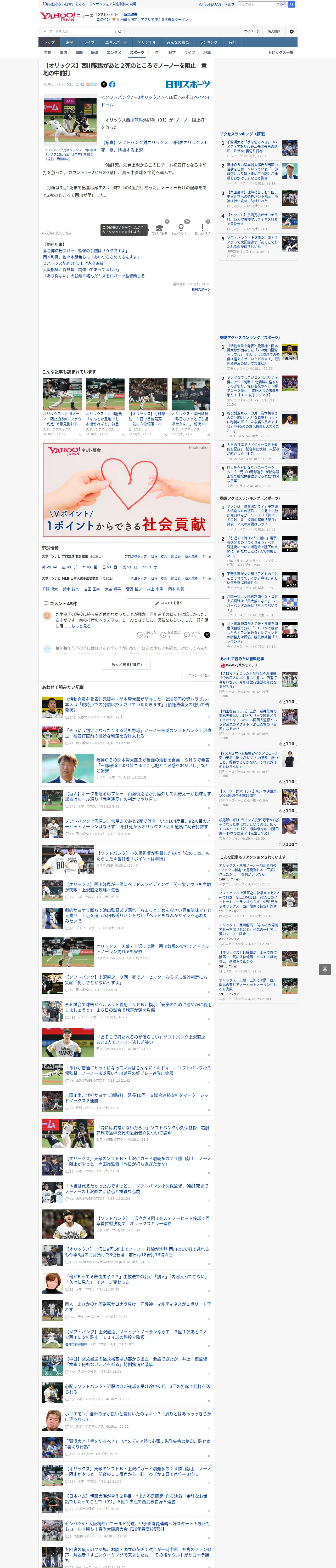Image resolution: width=336 pixels, height=1568 pixels.
Task: Tap コメントを書く button
Action: 169,603
